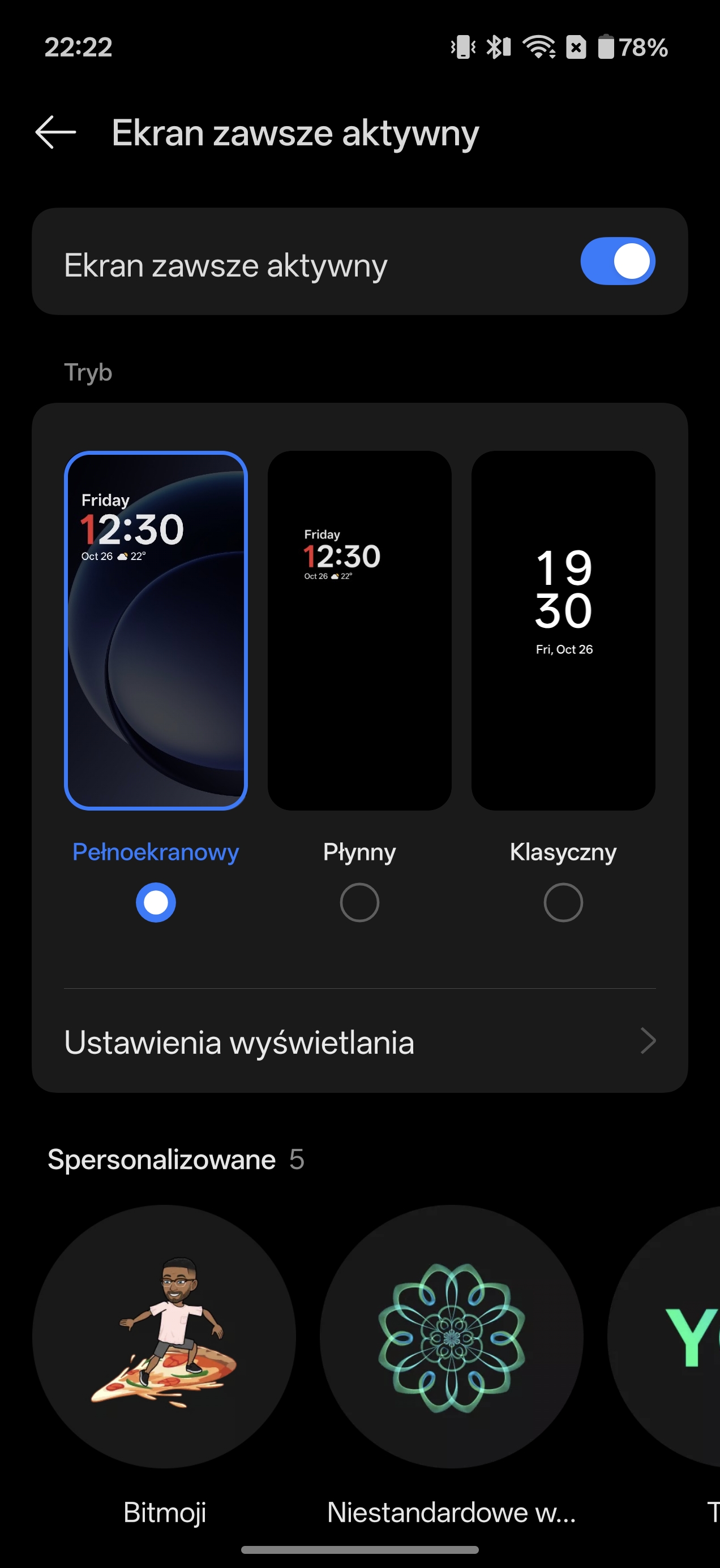
Task: Go back using the top-left arrow
Action: [55, 132]
